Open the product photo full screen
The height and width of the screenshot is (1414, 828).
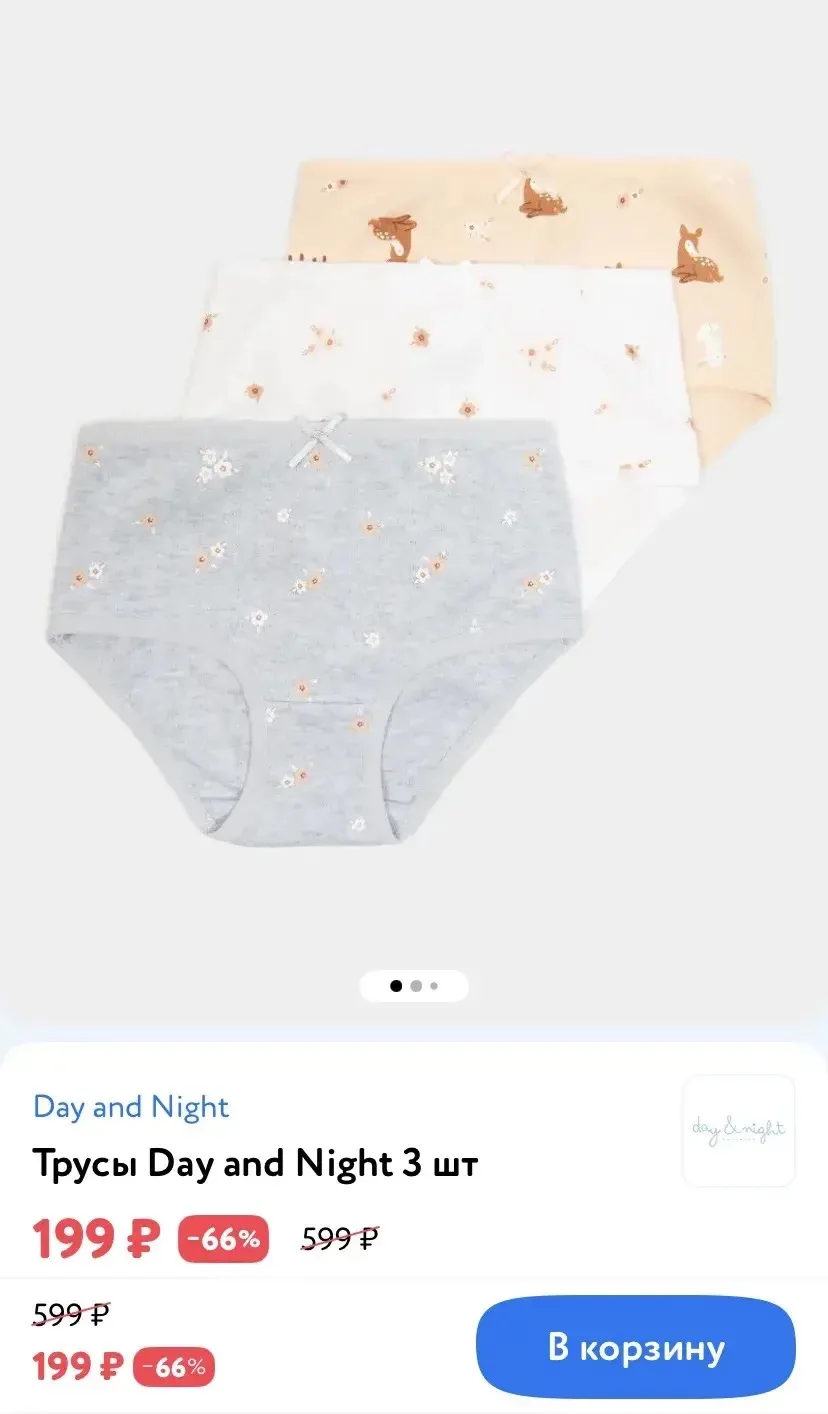pyautogui.click(x=414, y=500)
